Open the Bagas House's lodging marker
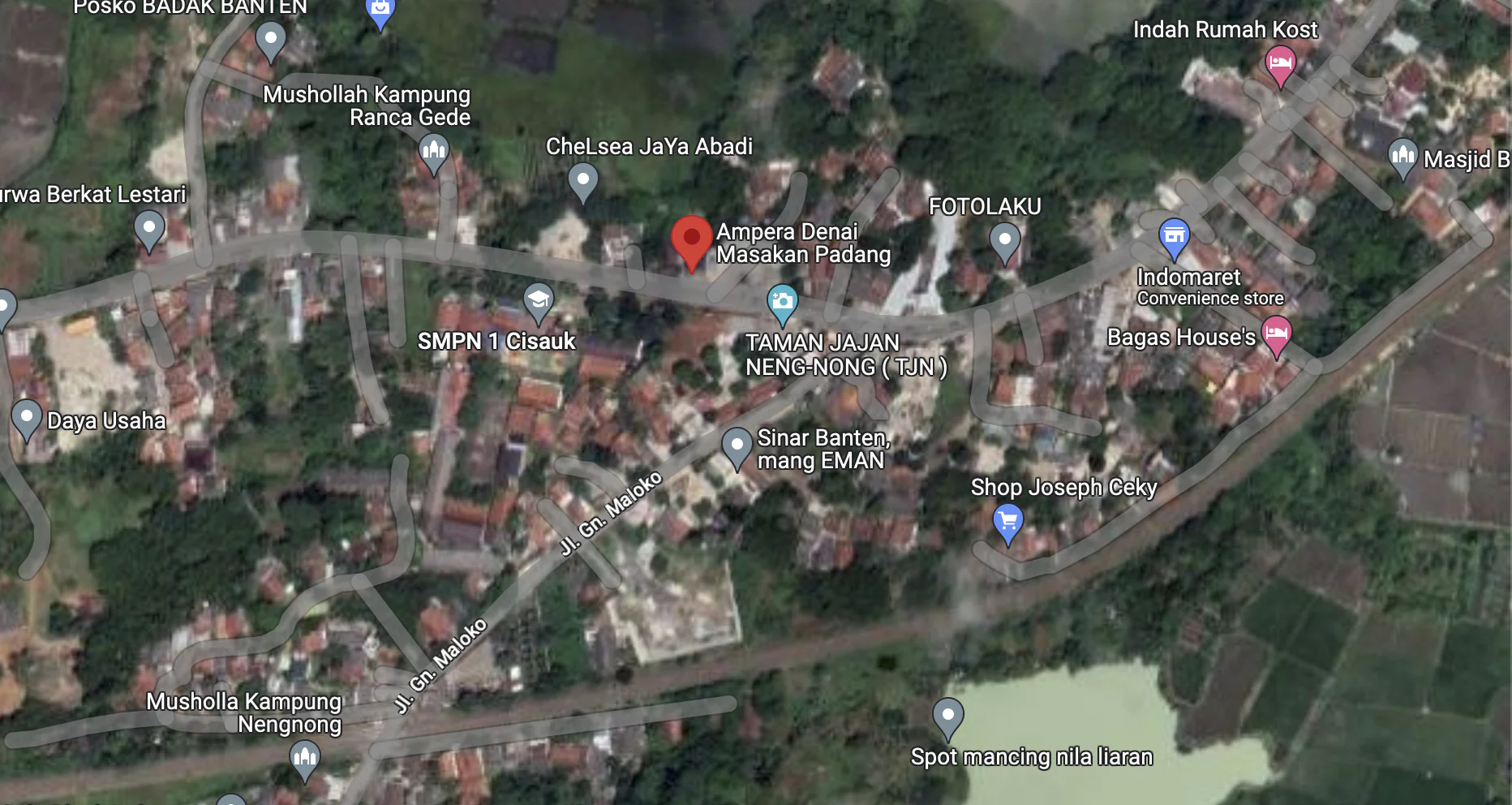1512x805 pixels. pyautogui.click(x=1276, y=334)
